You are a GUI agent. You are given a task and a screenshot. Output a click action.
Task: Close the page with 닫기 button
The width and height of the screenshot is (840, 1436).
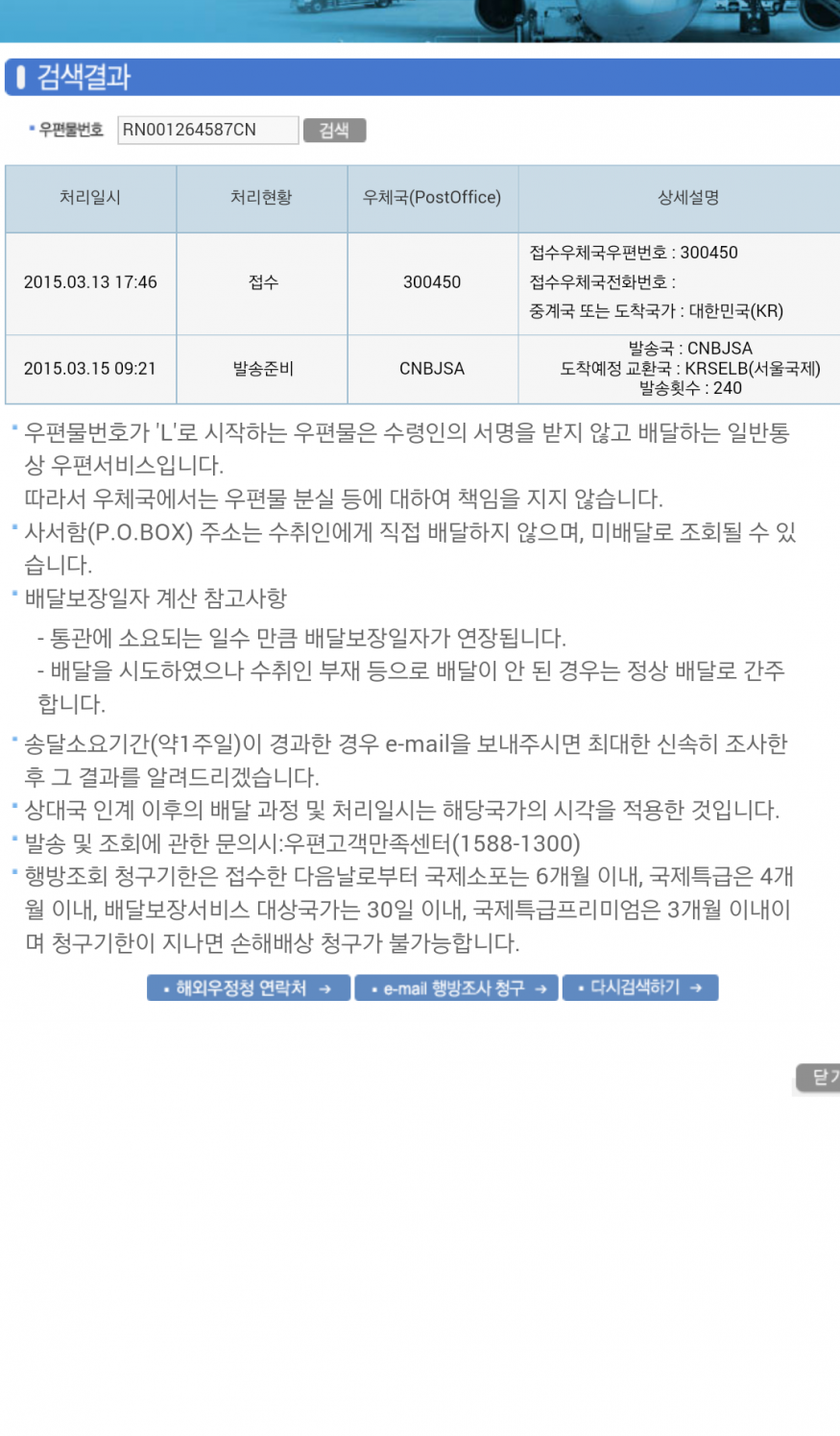point(819,1078)
